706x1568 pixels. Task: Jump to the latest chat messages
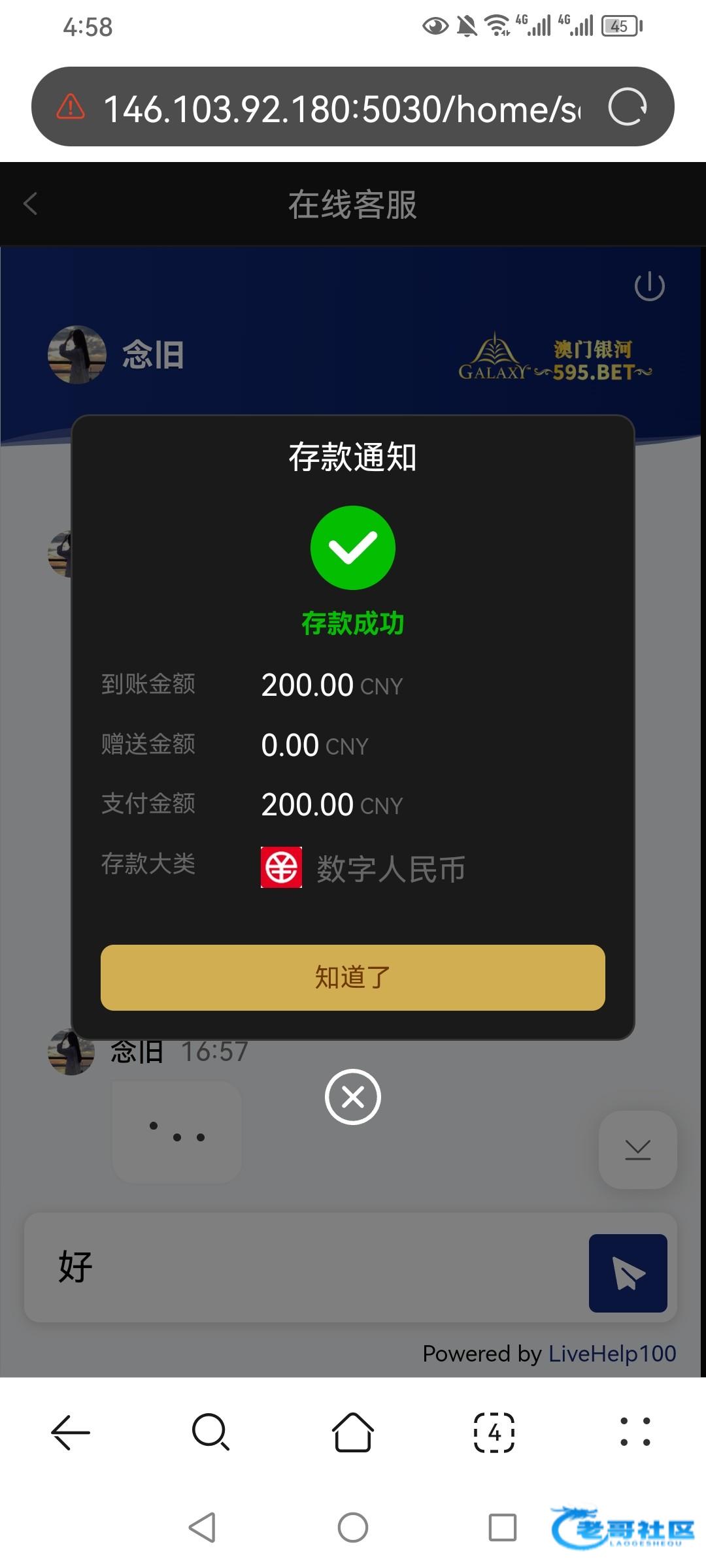[637, 1150]
